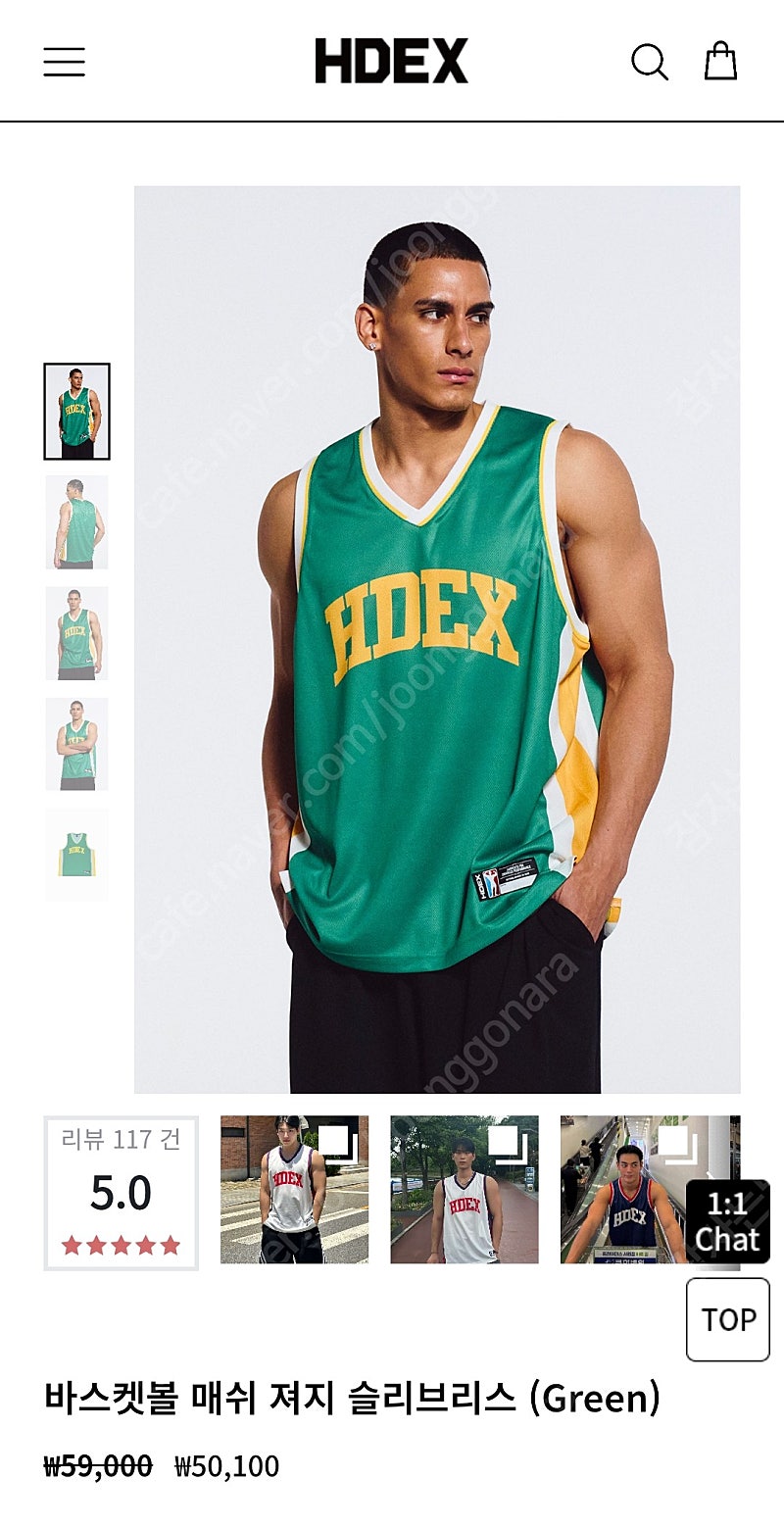Screen dimensions: 784x1528
Task: Select the flat jersey product thumbnail
Action: click(x=76, y=855)
